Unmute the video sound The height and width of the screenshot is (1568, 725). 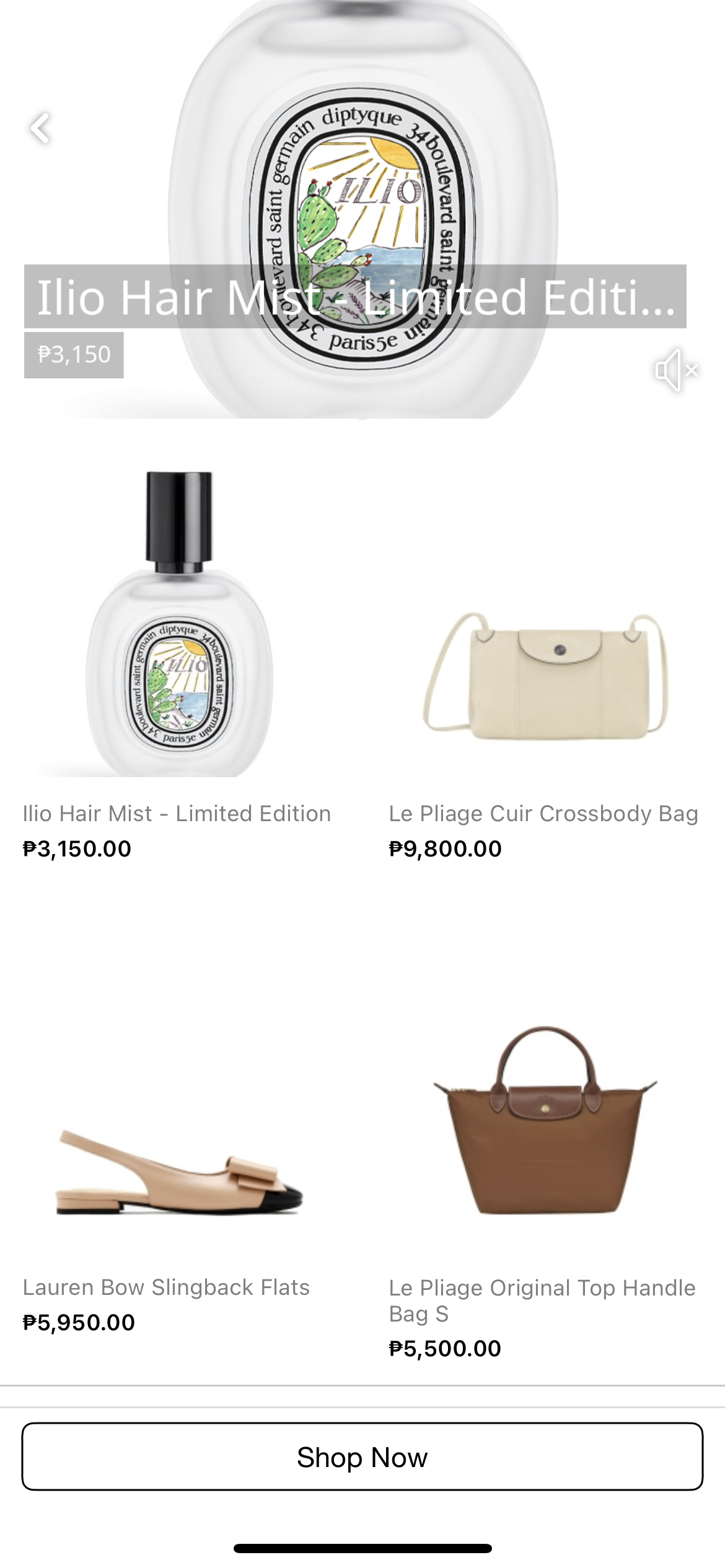point(675,370)
